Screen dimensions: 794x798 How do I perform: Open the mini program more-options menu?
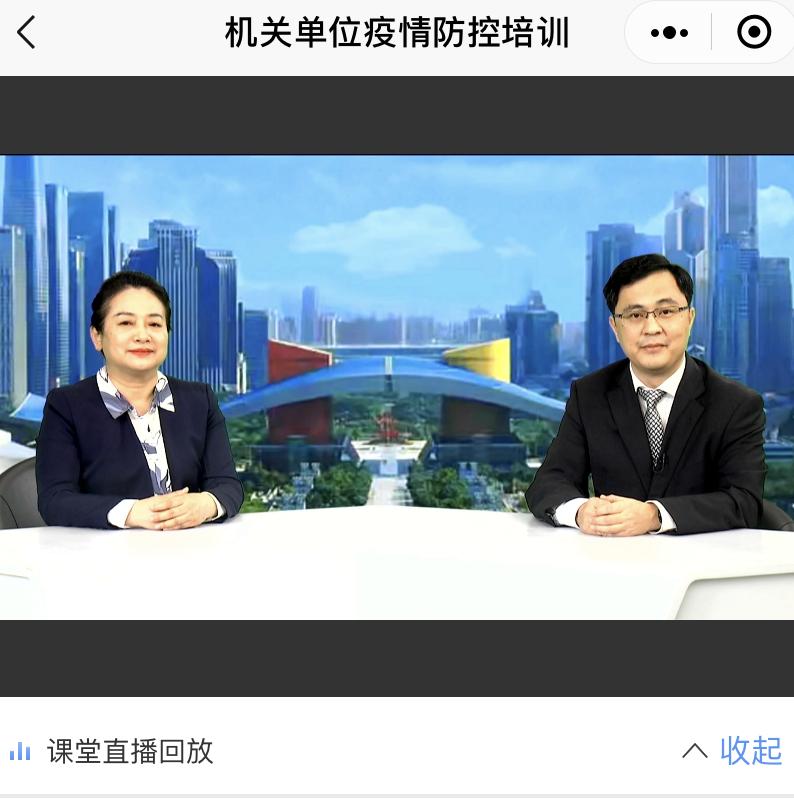pos(669,33)
